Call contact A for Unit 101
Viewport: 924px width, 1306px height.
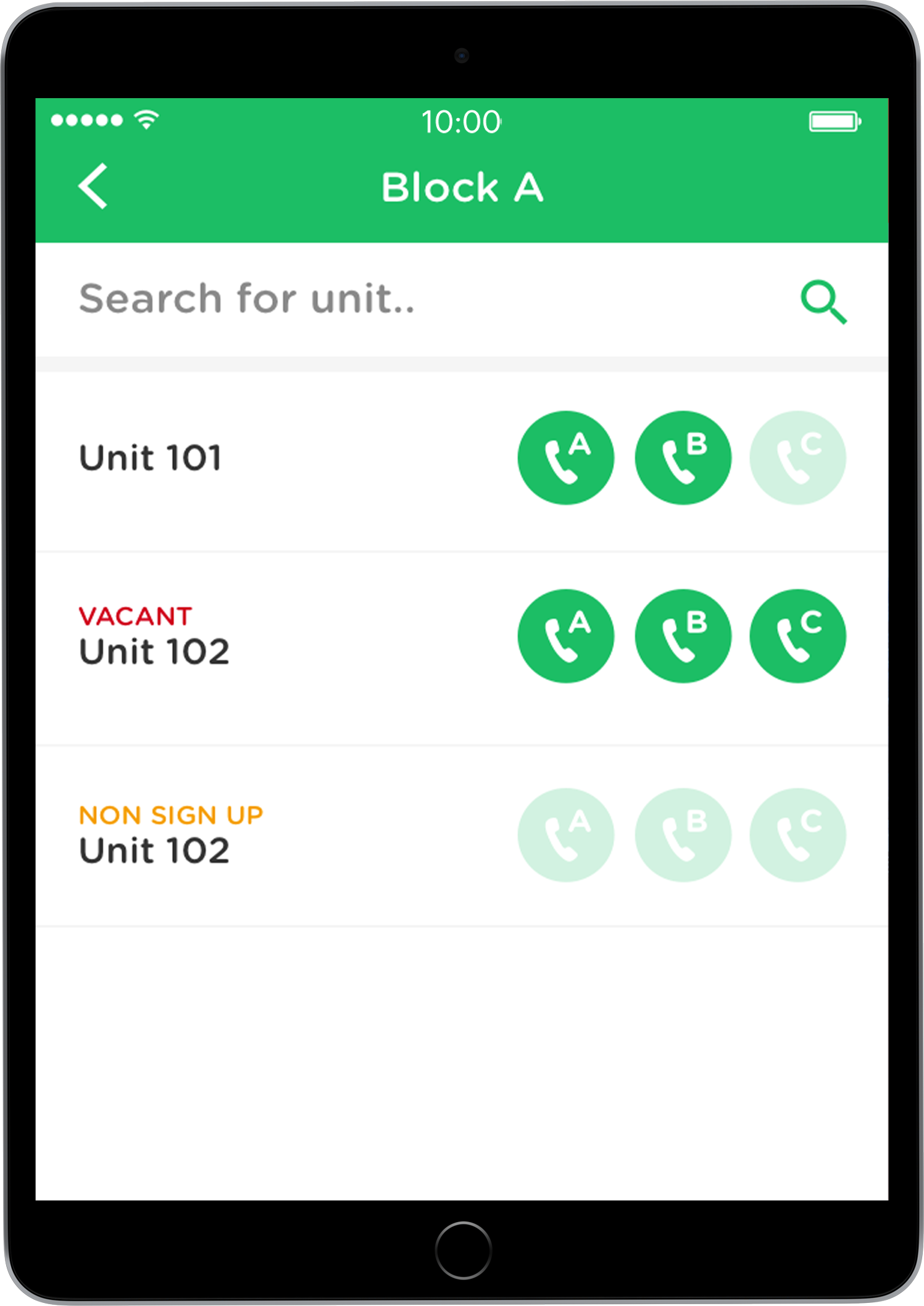pos(565,458)
